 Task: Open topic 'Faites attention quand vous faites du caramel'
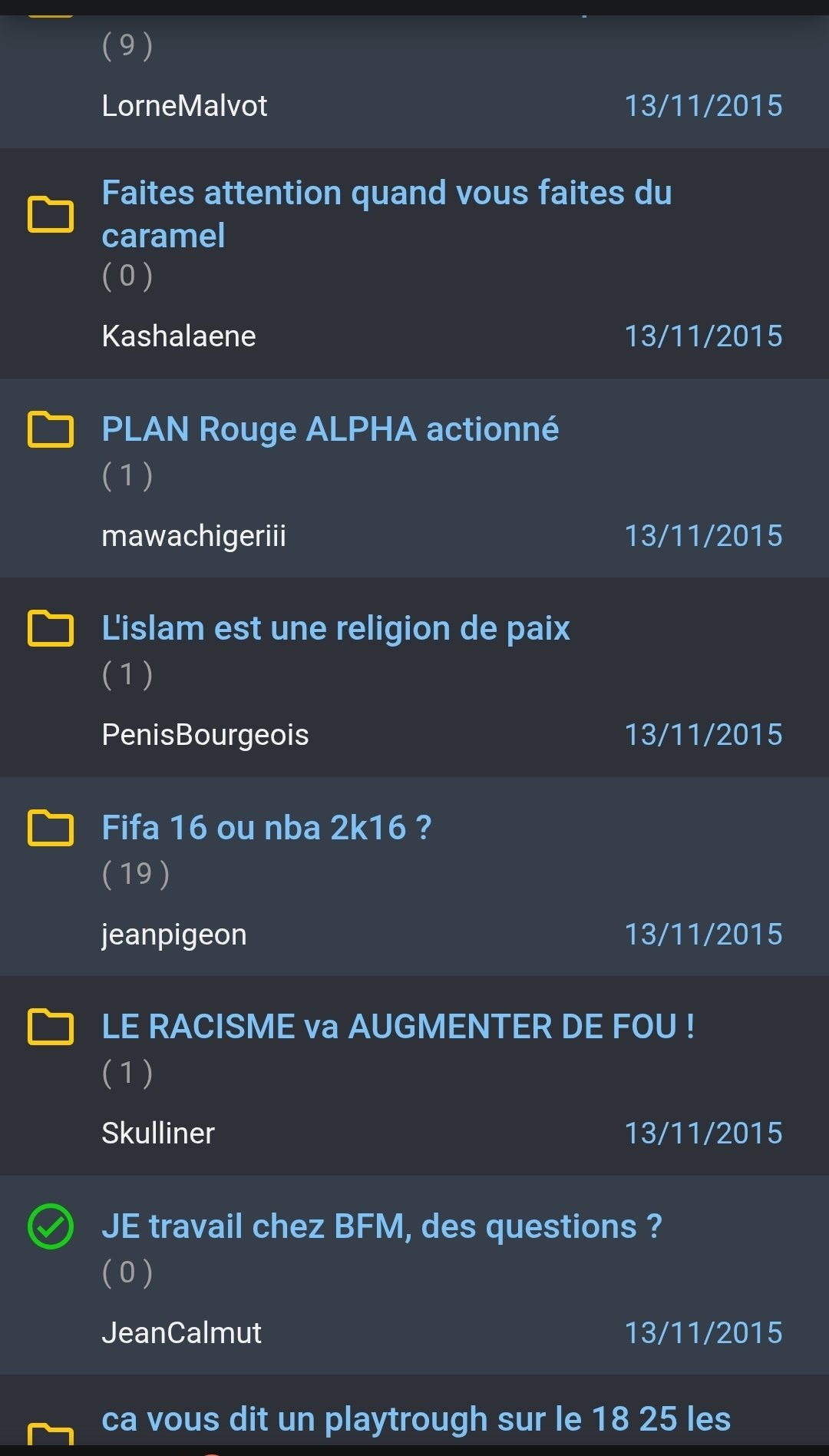point(387,213)
